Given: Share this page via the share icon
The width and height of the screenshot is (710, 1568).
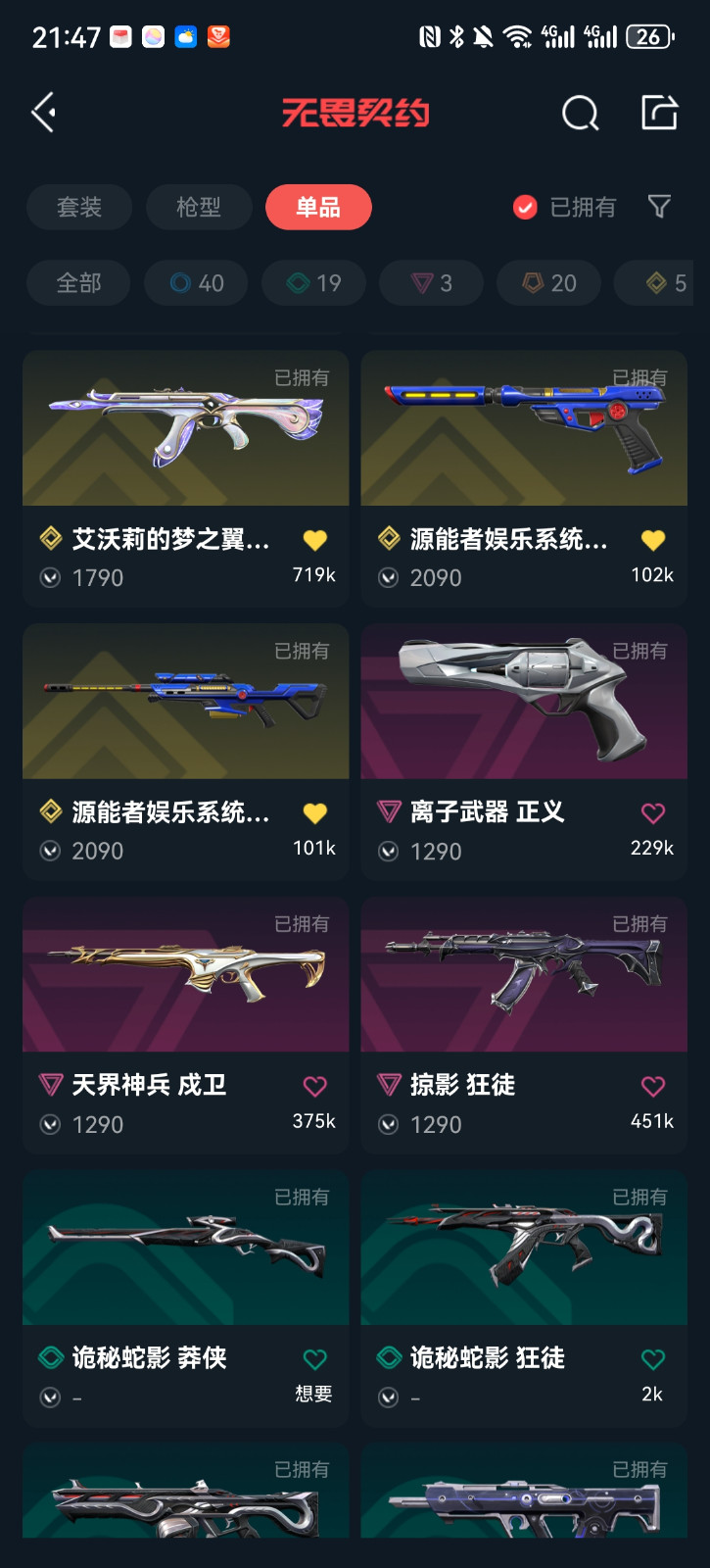Looking at the screenshot, I should click(x=659, y=113).
